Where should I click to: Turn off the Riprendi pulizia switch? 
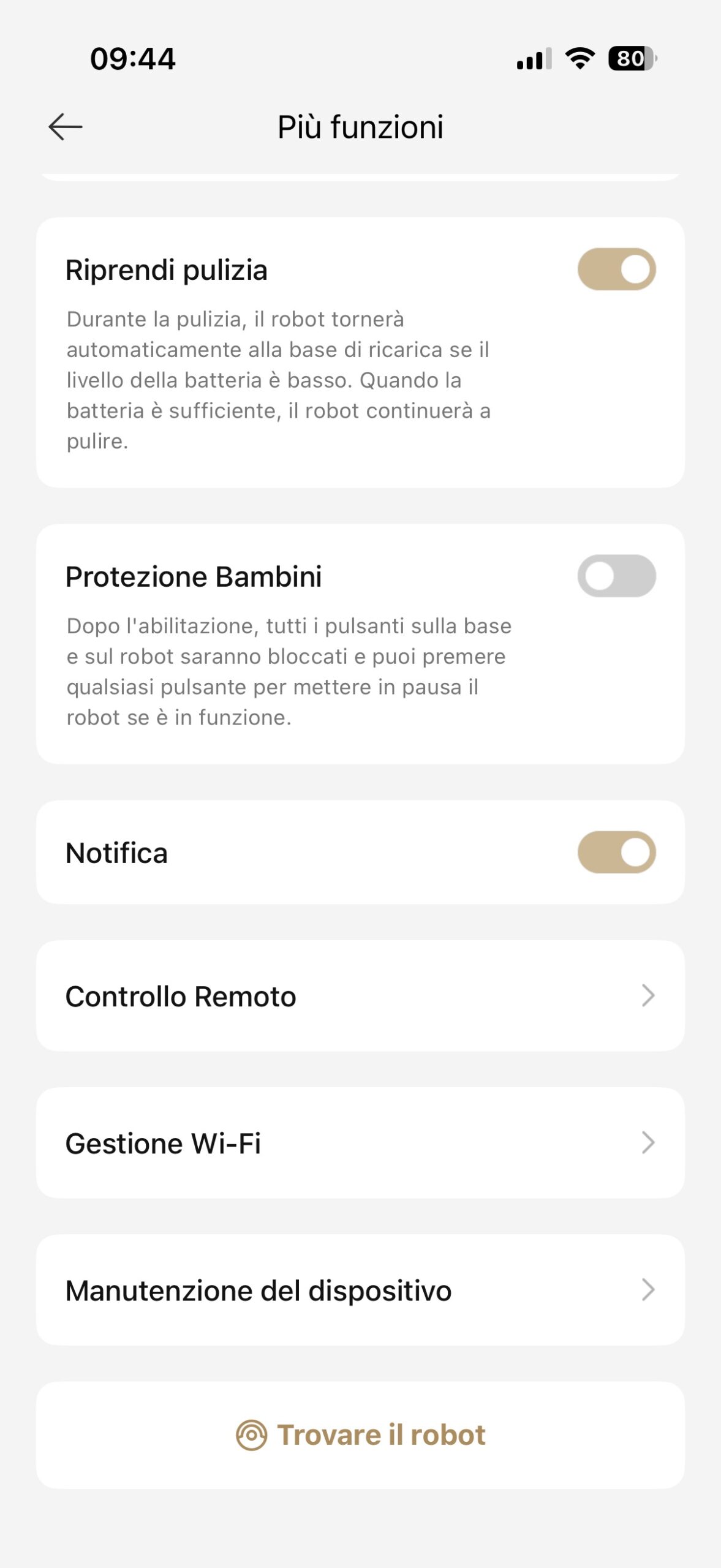[x=616, y=269]
